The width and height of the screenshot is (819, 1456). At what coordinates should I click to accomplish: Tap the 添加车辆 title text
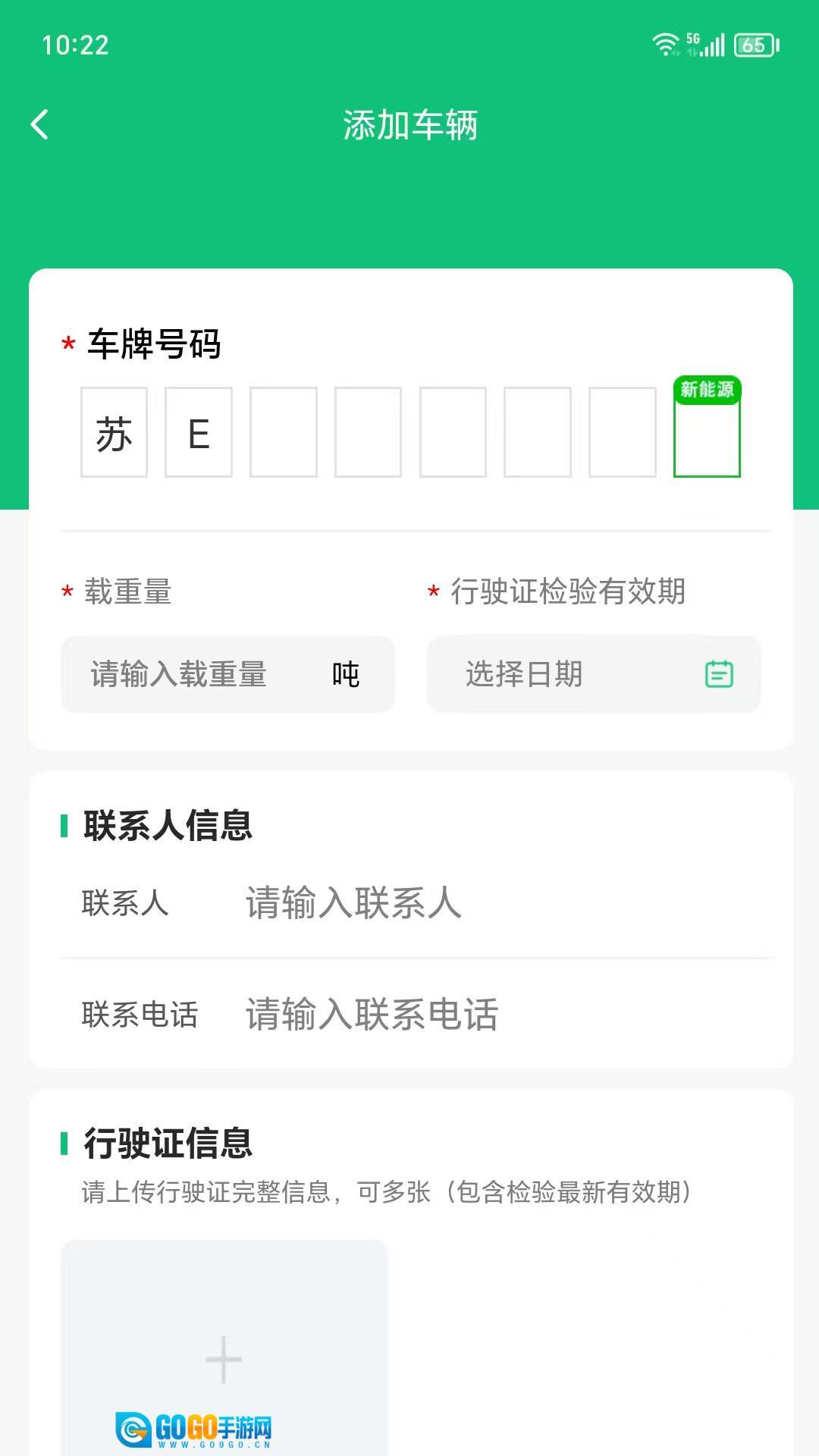409,124
